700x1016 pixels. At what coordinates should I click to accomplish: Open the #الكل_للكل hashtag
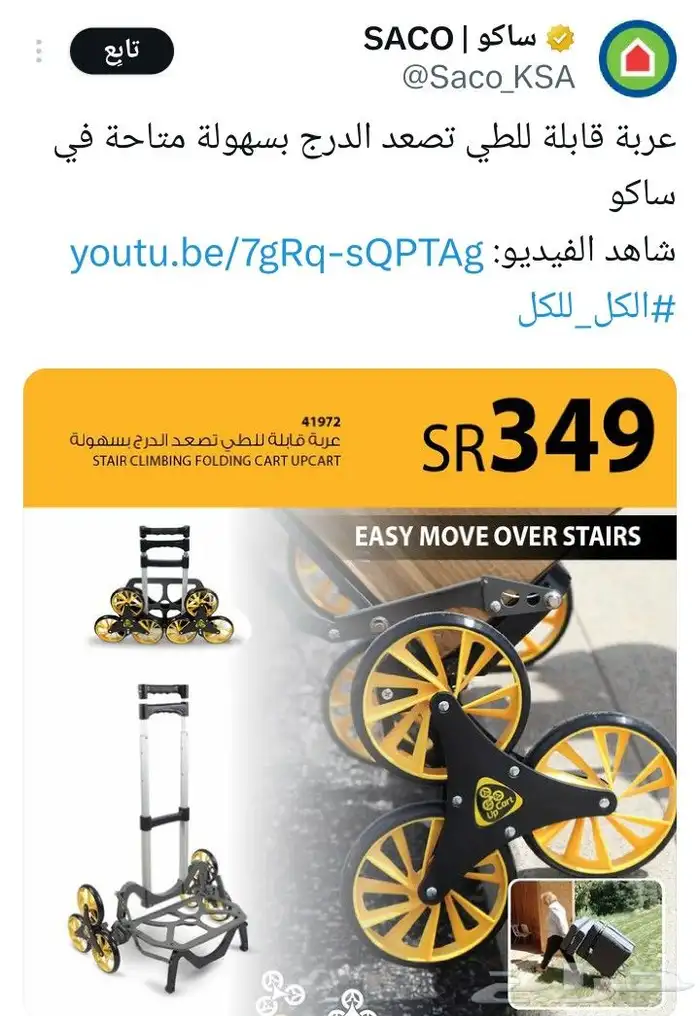pyautogui.click(x=596, y=308)
